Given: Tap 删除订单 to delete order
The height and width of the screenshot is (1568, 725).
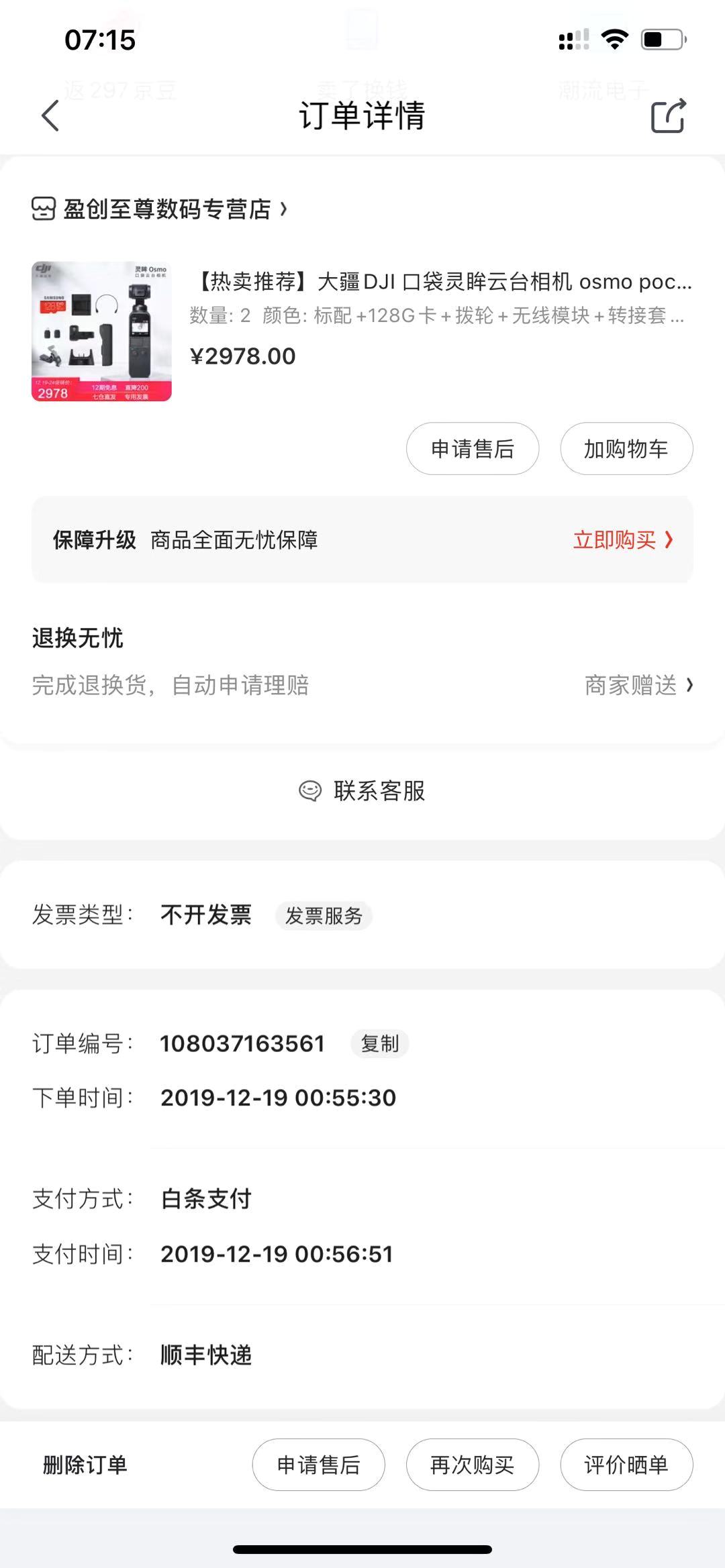Looking at the screenshot, I should point(85,1465).
